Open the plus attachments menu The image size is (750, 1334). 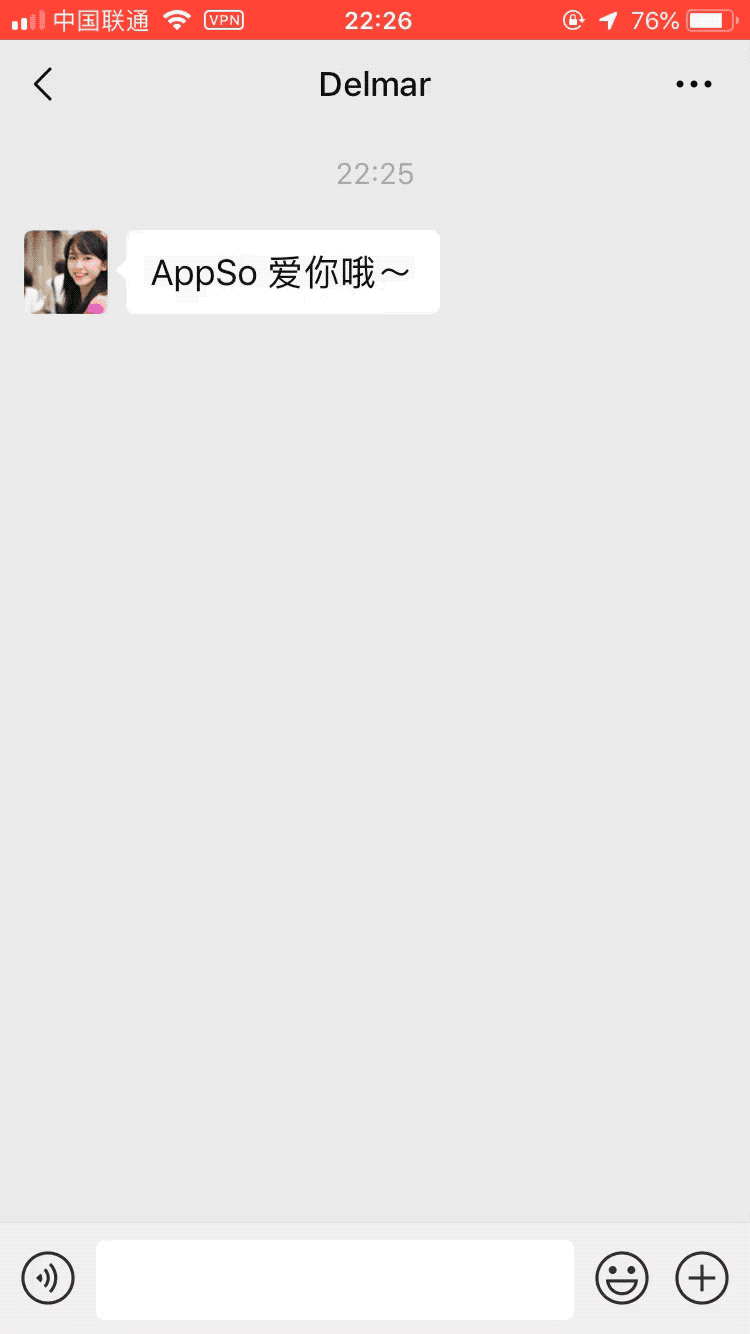pyautogui.click(x=702, y=1278)
